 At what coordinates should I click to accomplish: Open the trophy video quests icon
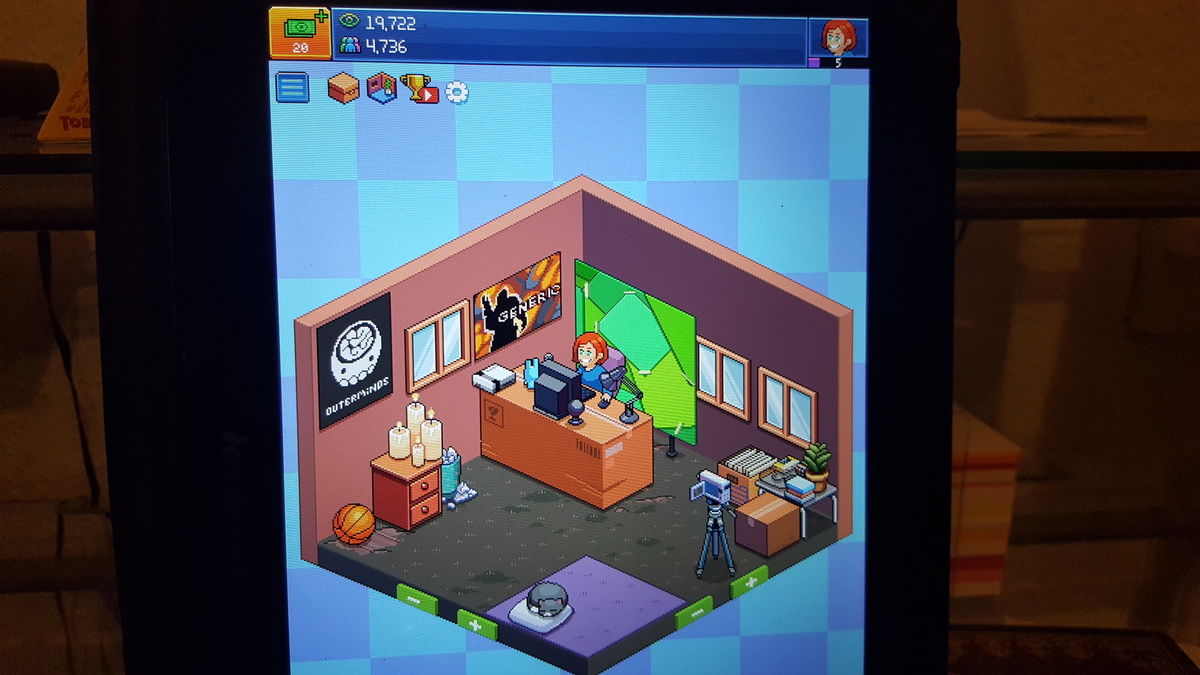tap(419, 89)
